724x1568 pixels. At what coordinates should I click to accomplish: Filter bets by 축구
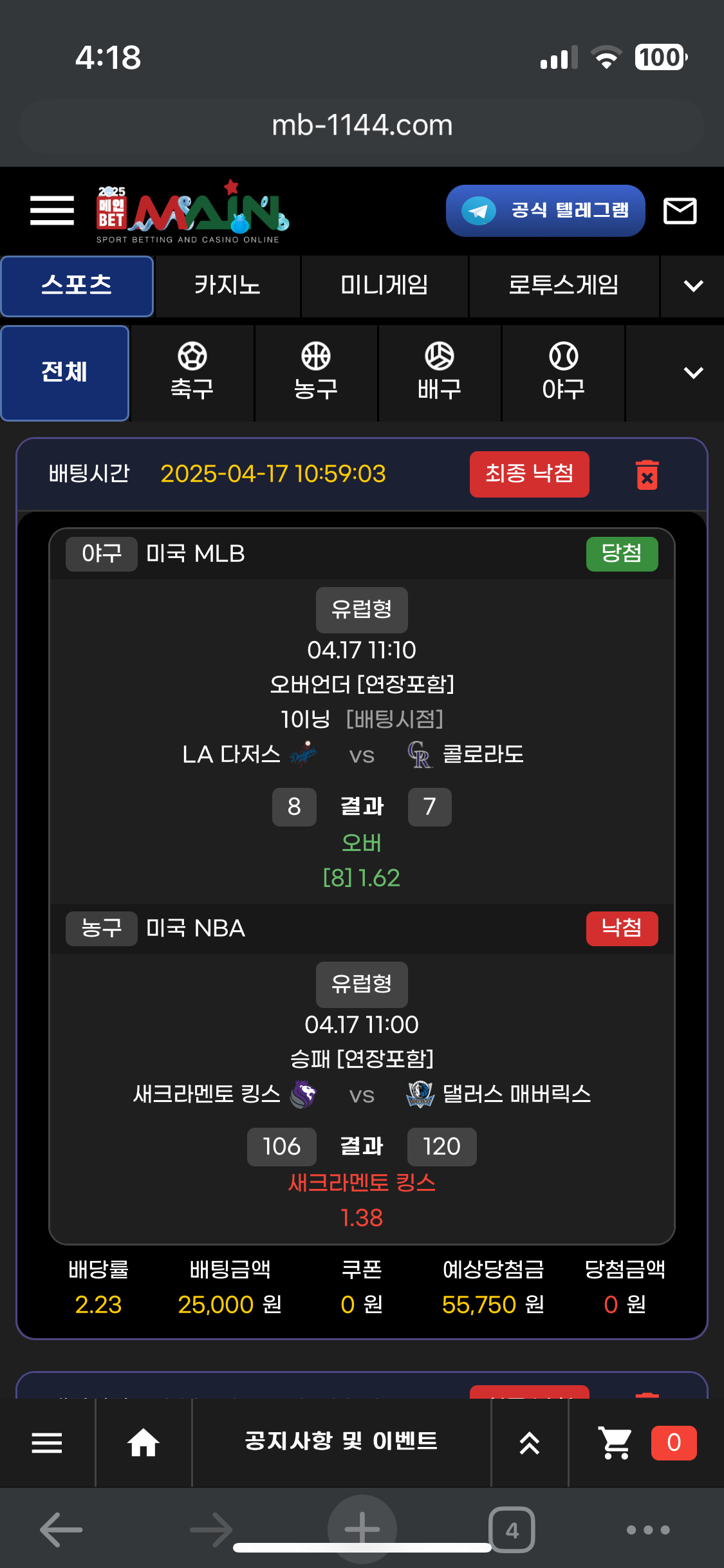(x=192, y=373)
